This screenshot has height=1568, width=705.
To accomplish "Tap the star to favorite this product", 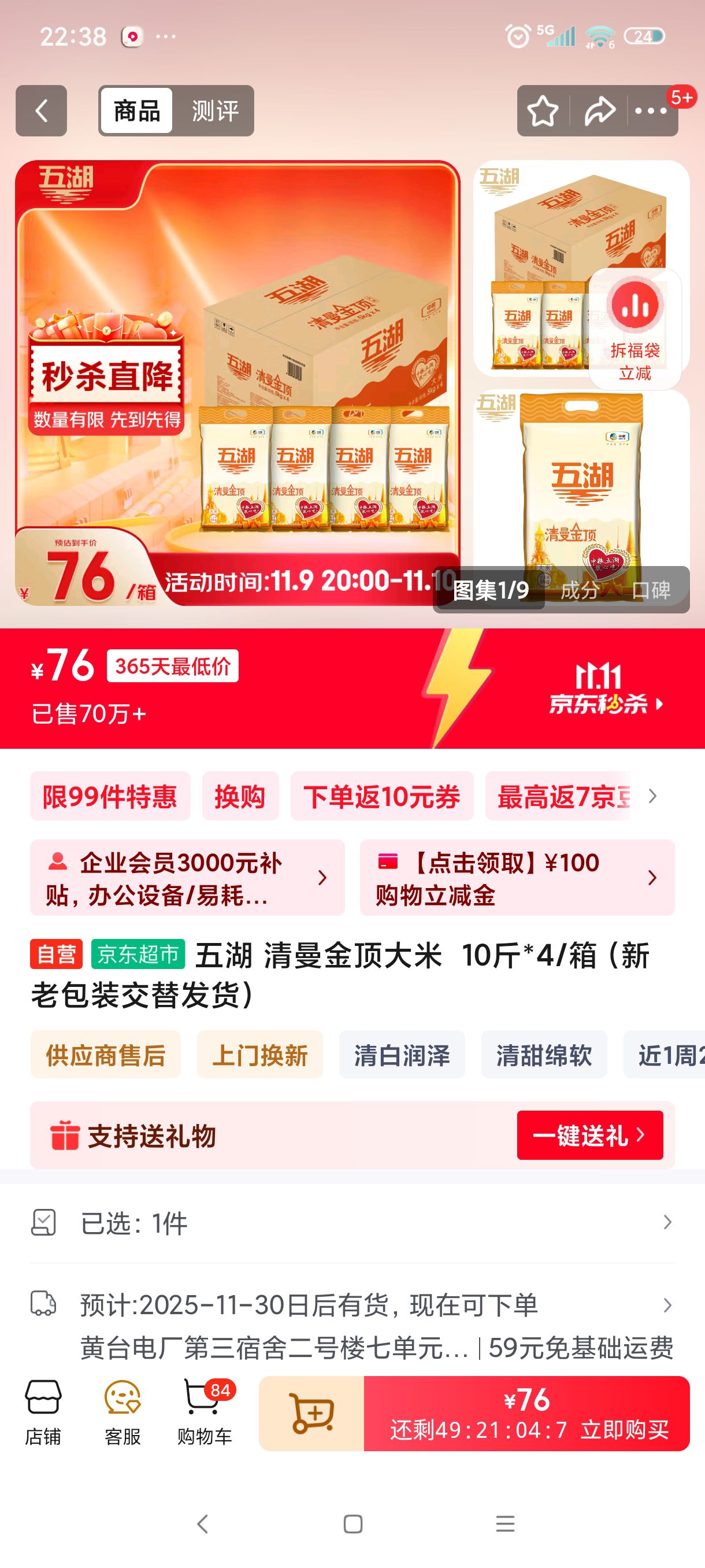I will click(x=543, y=110).
